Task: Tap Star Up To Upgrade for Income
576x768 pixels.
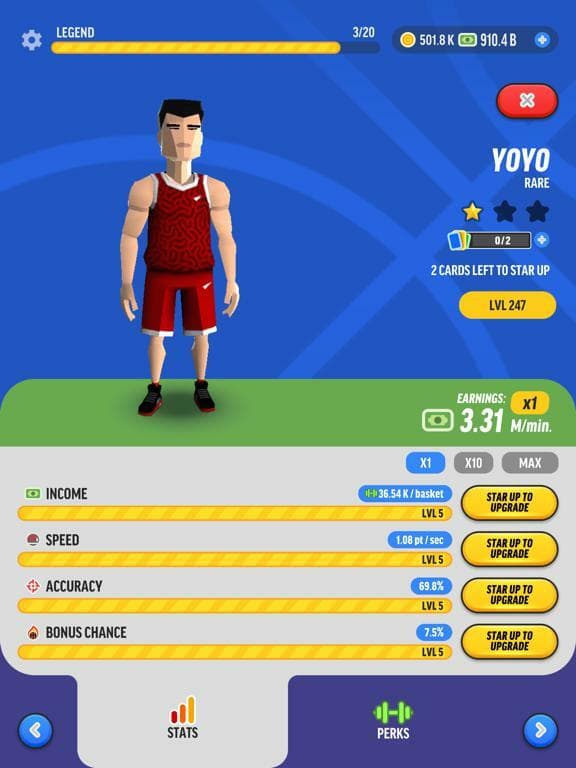Action: [x=509, y=503]
